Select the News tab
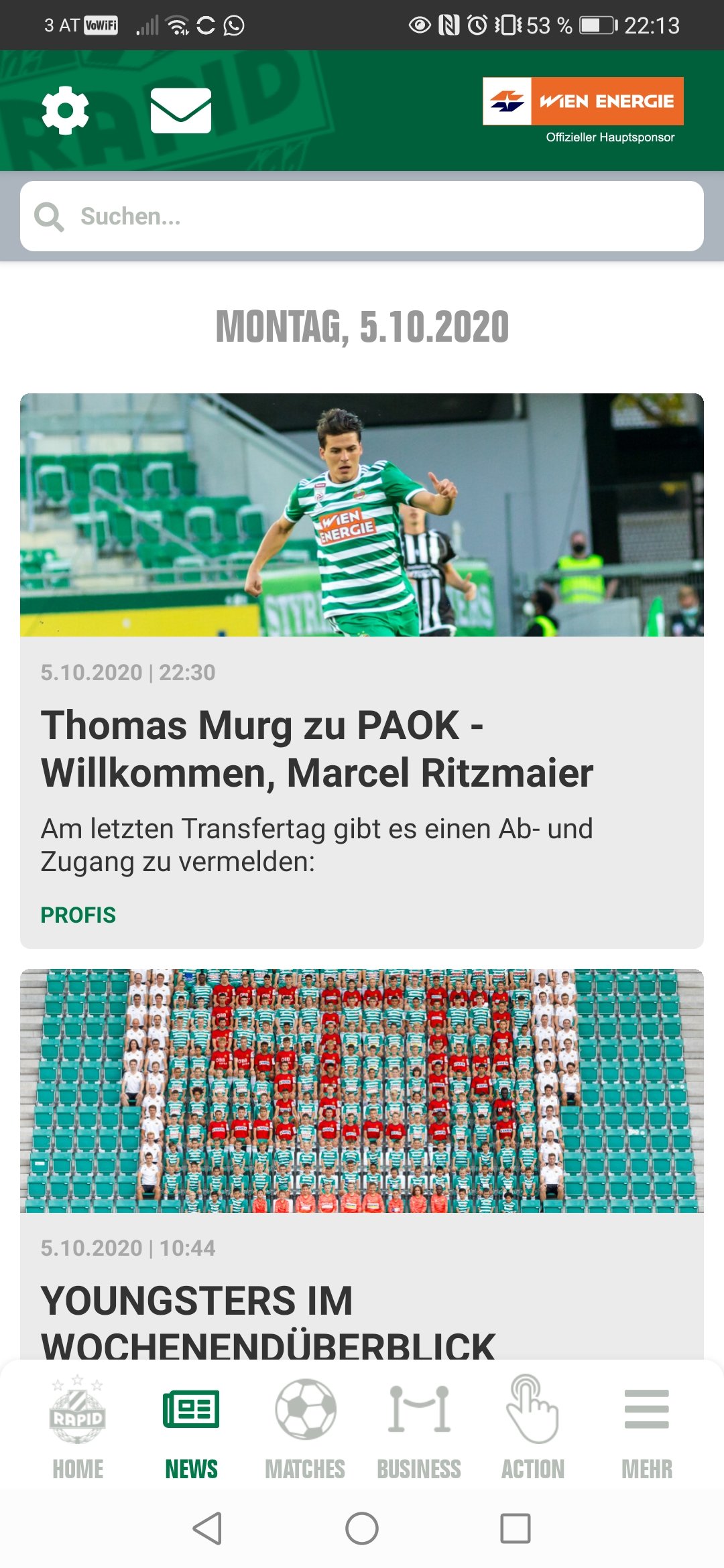724x1568 pixels. click(x=192, y=1427)
